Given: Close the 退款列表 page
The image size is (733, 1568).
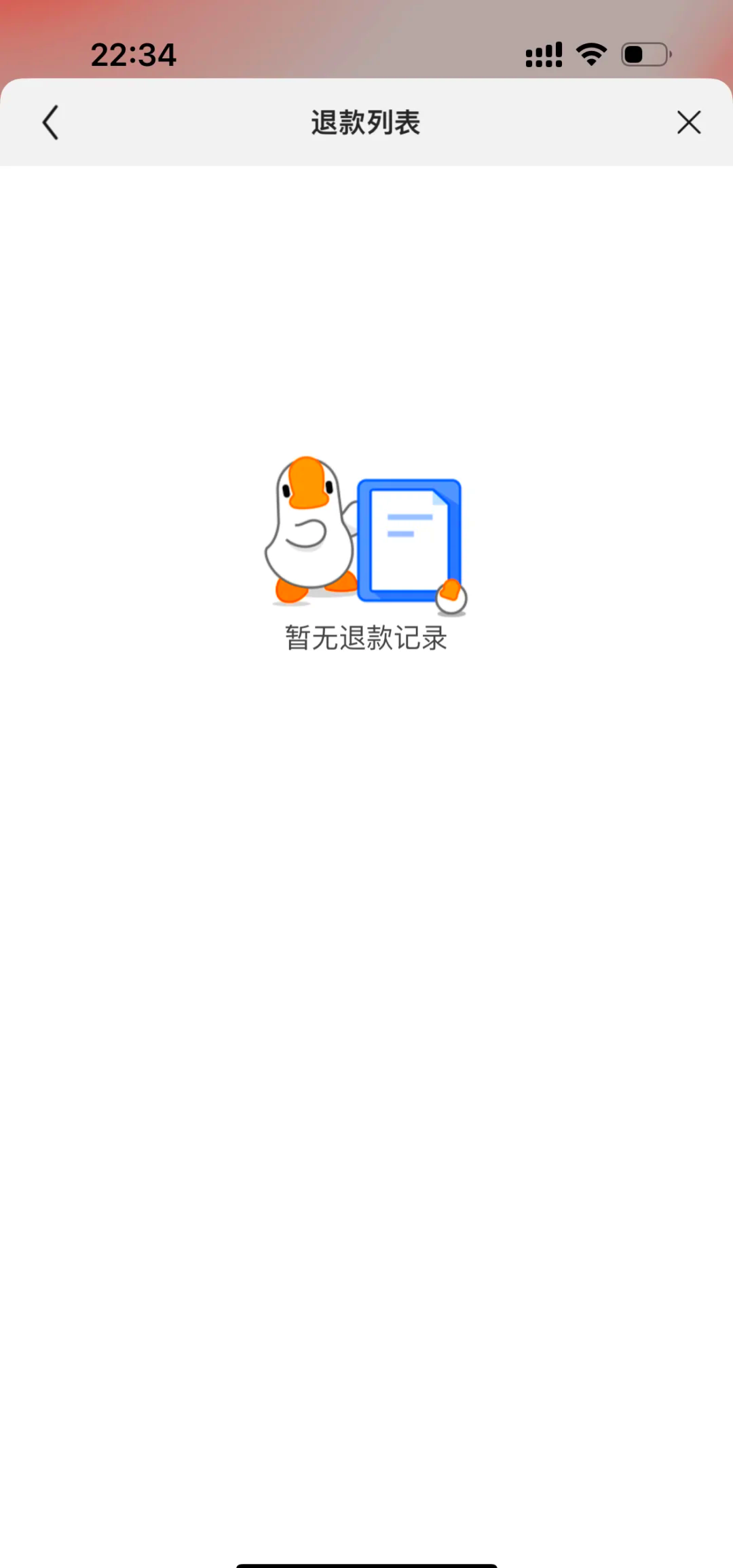Looking at the screenshot, I should pos(688,123).
